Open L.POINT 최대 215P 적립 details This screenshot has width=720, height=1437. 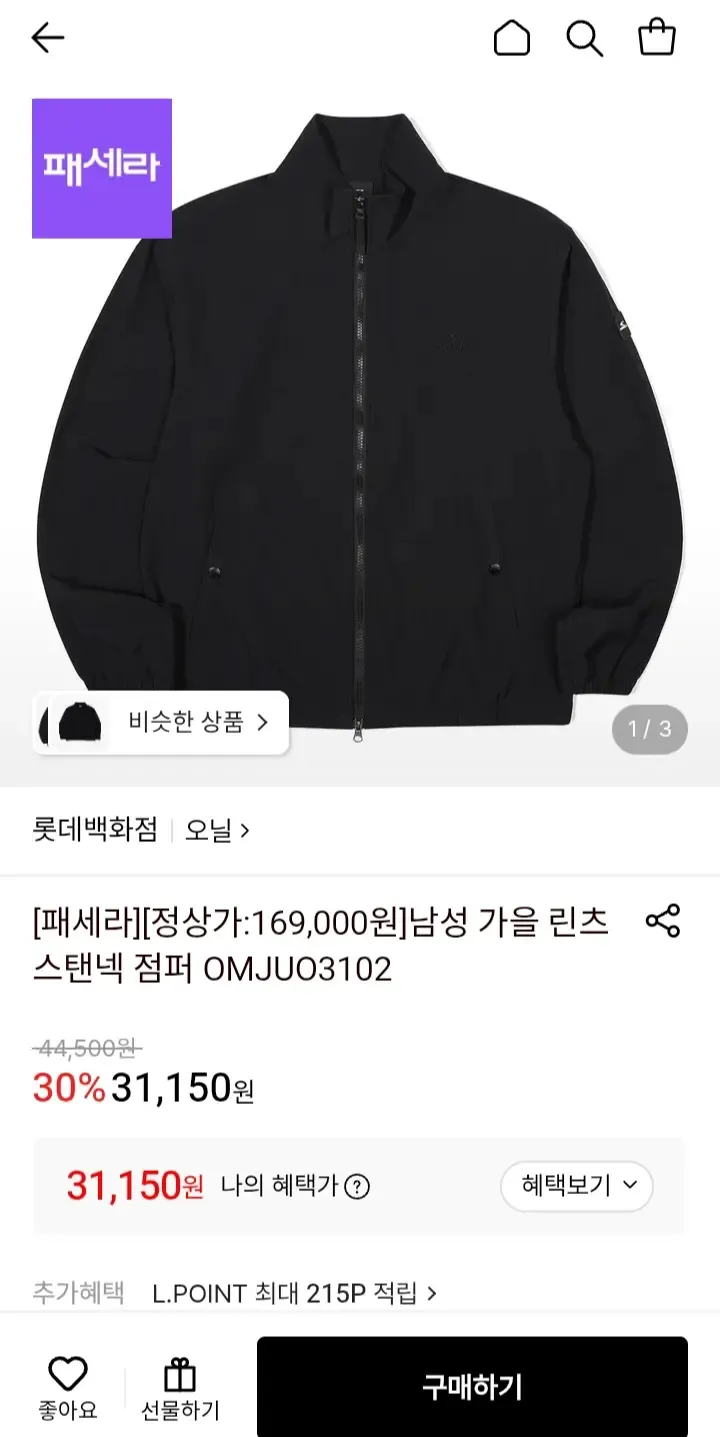pyautogui.click(x=295, y=1293)
